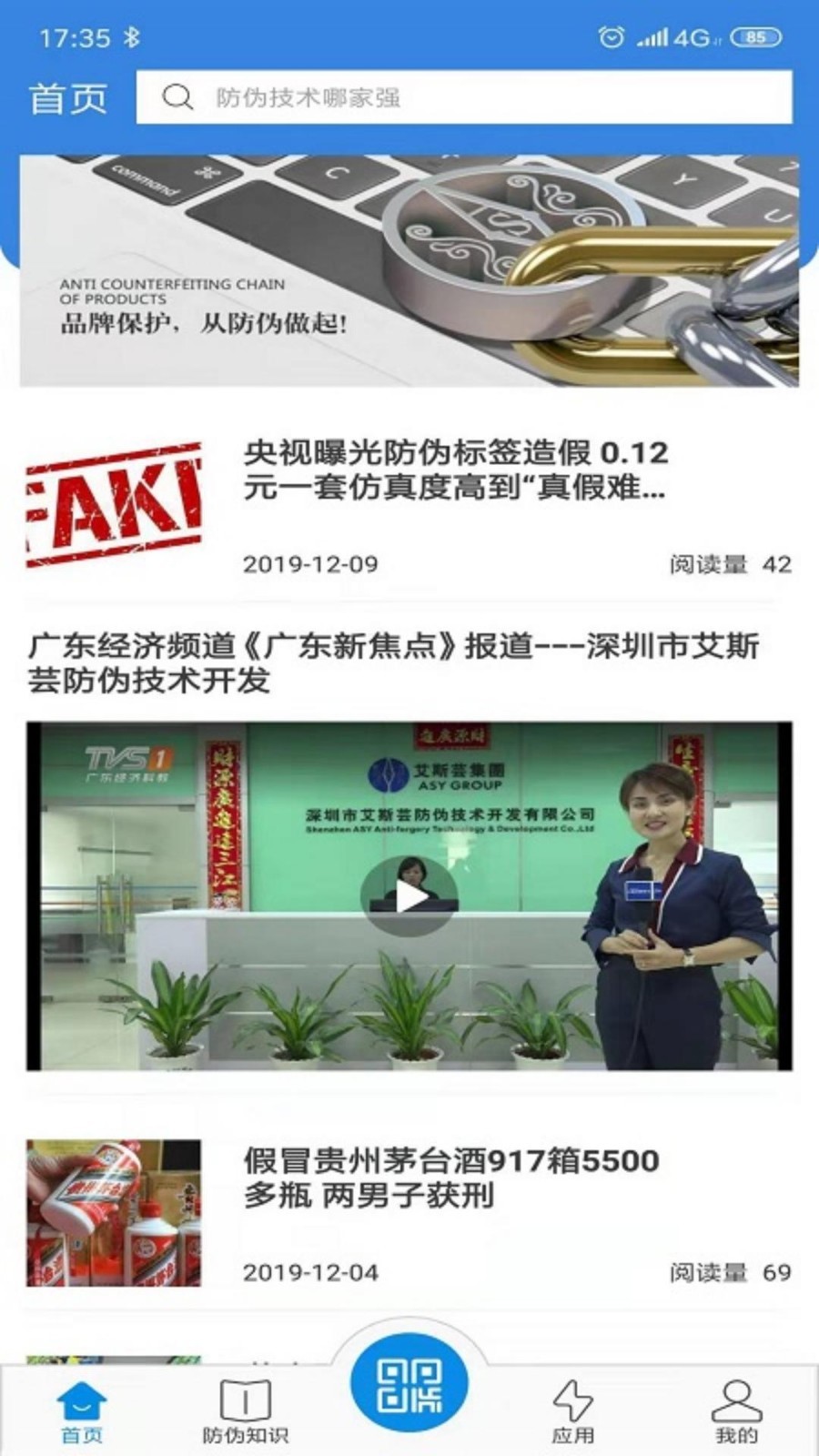Switch to the 首页 tab

click(82, 1410)
